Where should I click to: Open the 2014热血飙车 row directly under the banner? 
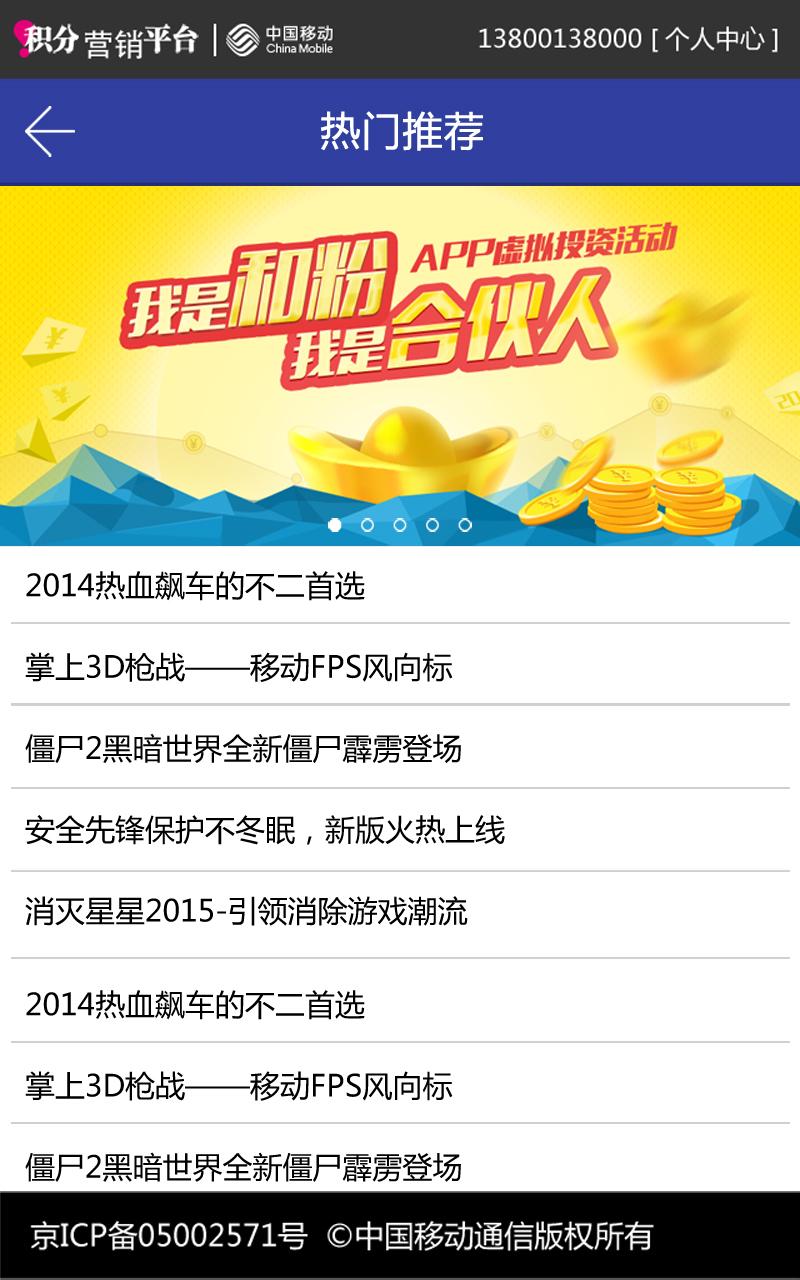195,586
